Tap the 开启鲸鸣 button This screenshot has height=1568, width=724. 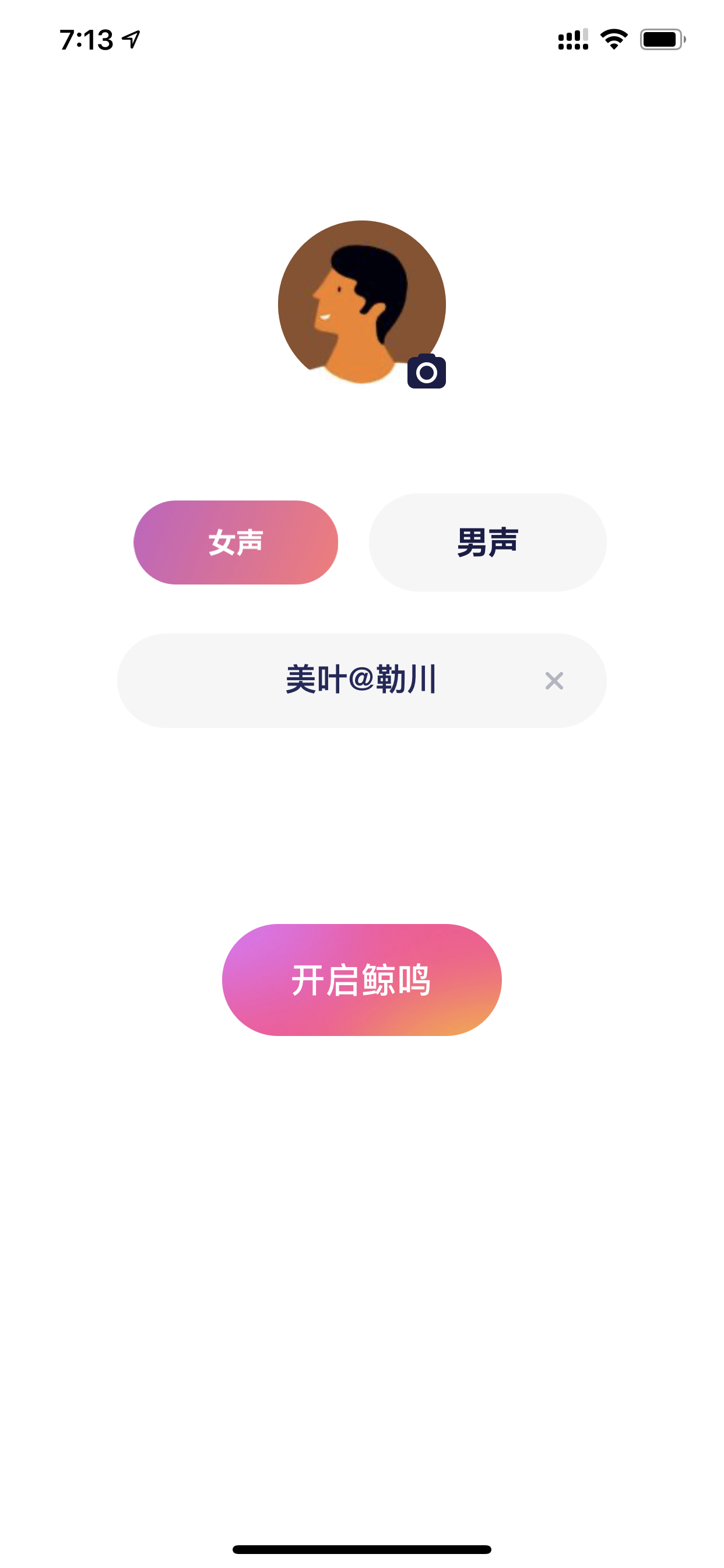coord(361,979)
